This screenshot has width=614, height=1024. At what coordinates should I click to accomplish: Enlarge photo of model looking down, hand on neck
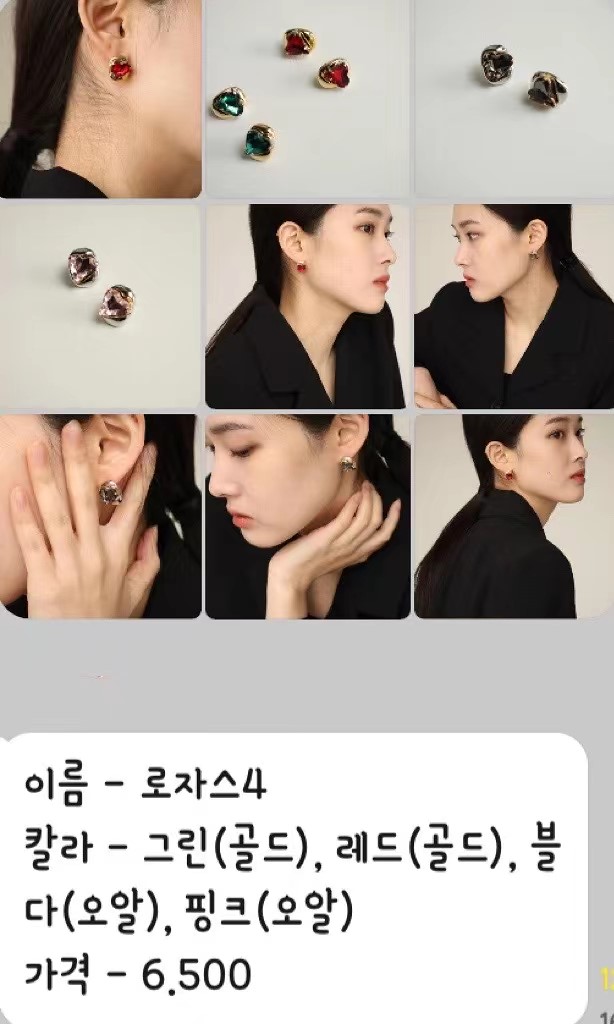coord(307,516)
